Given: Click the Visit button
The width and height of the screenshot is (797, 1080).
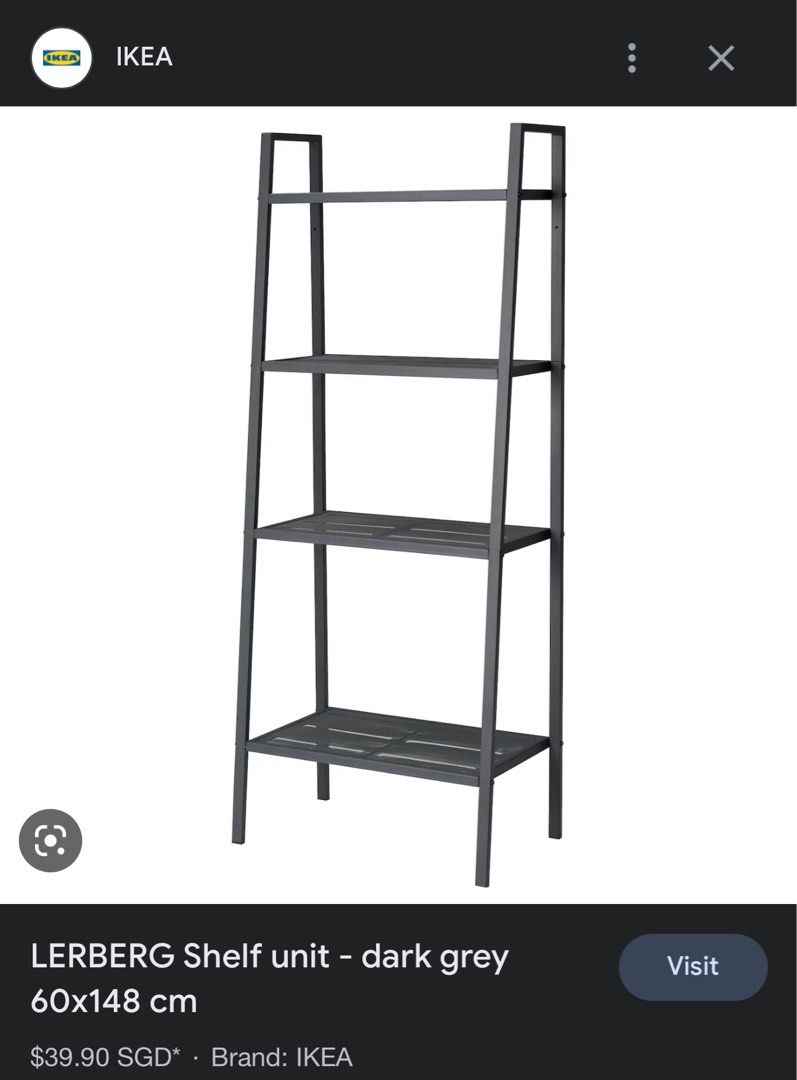Looking at the screenshot, I should pyautogui.click(x=694, y=967).
